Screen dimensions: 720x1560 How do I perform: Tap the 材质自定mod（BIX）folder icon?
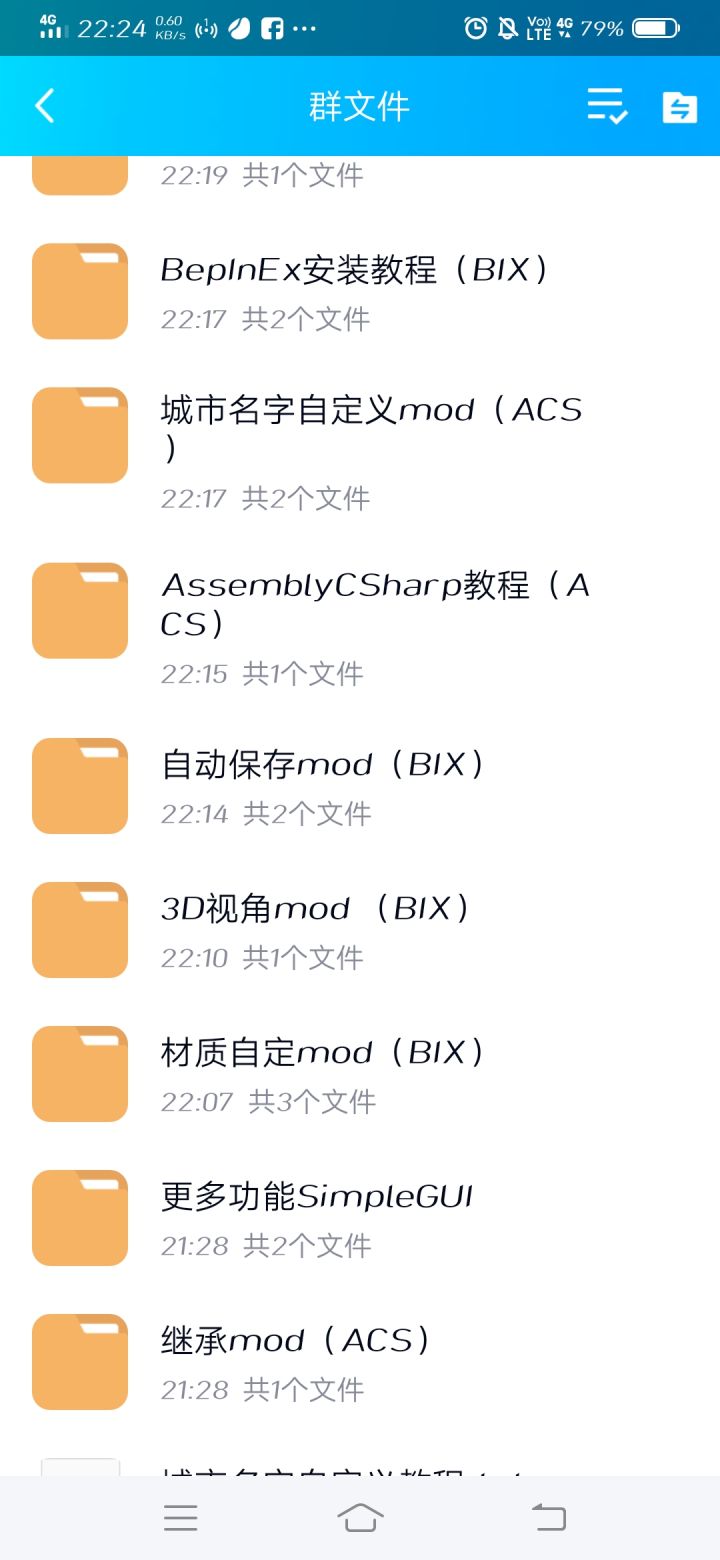(79, 1073)
